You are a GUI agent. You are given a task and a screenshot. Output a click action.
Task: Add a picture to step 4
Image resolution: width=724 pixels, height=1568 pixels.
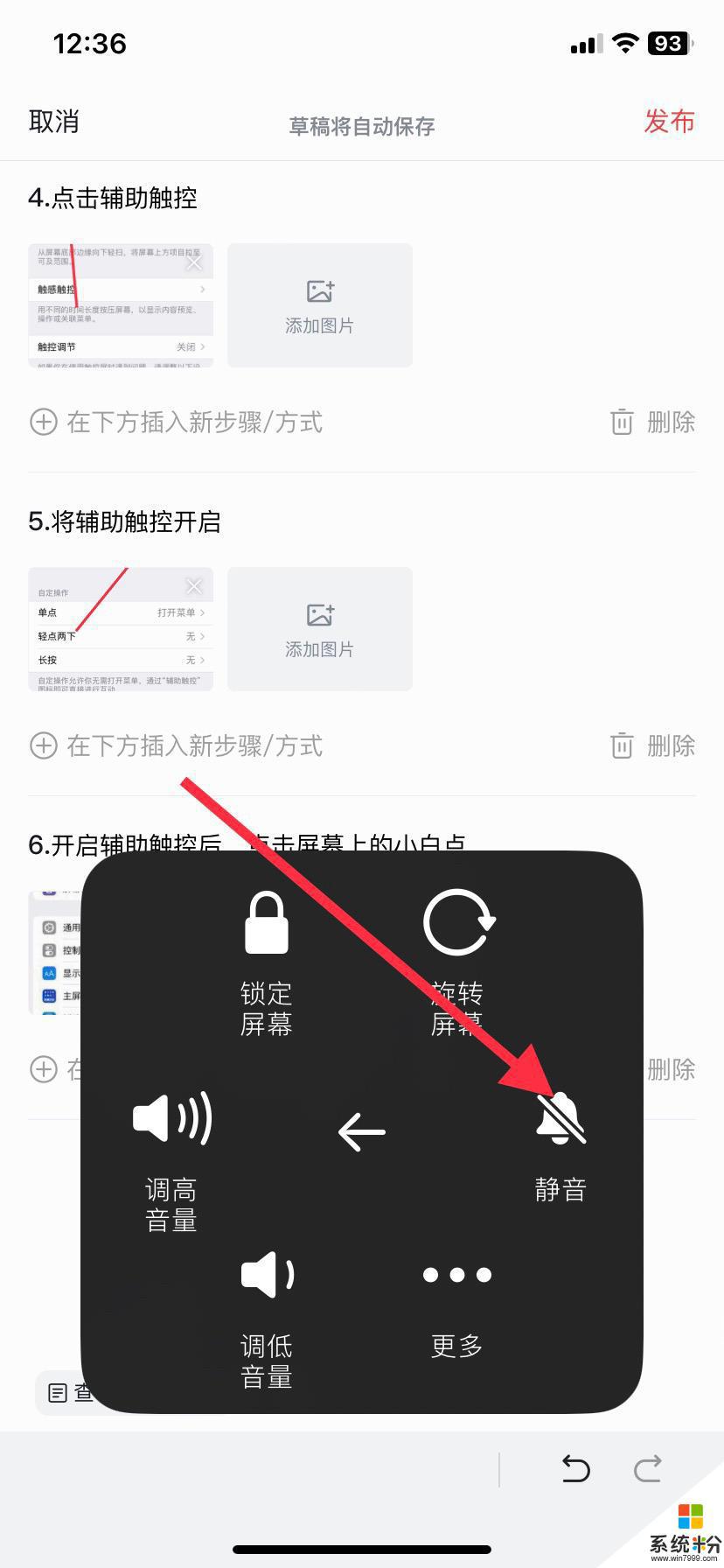pos(320,305)
